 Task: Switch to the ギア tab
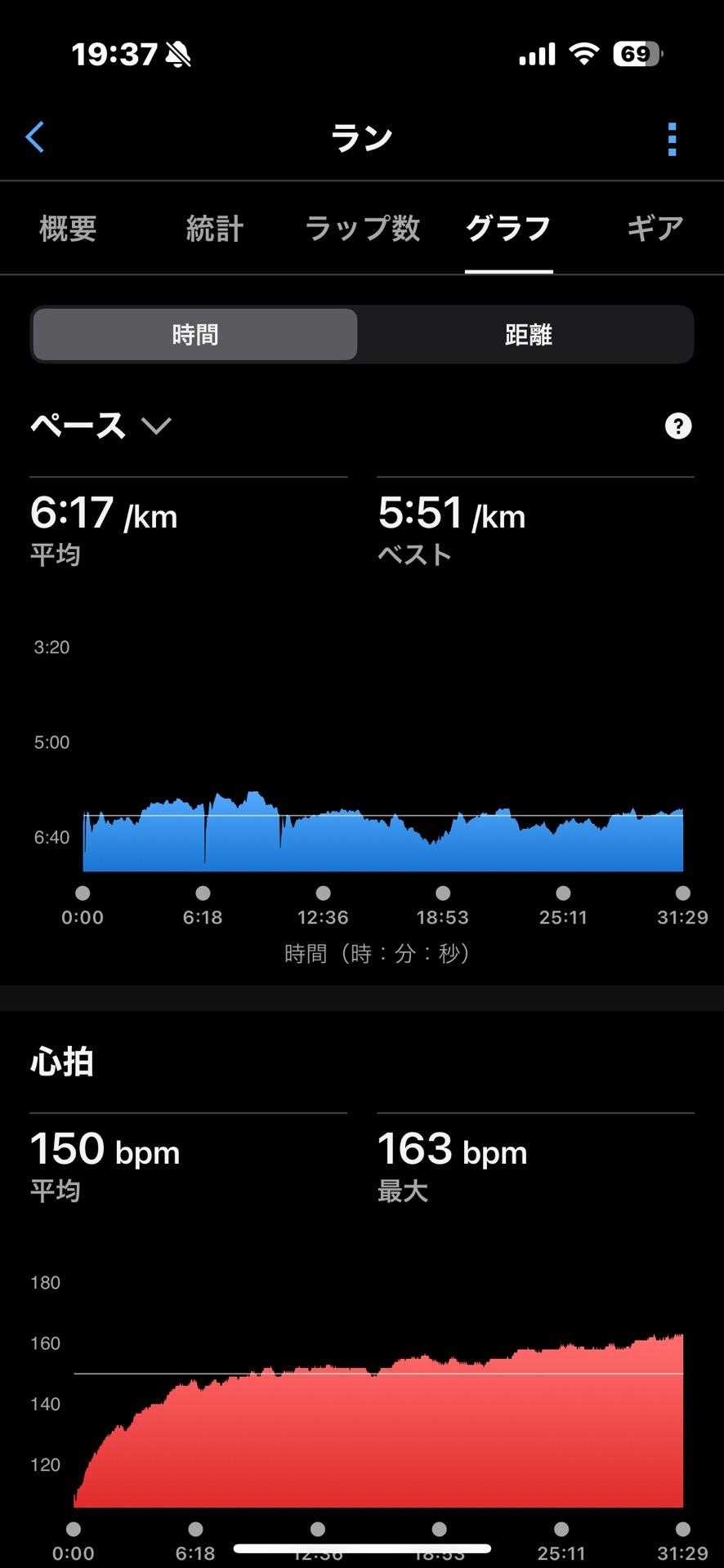[x=655, y=229]
